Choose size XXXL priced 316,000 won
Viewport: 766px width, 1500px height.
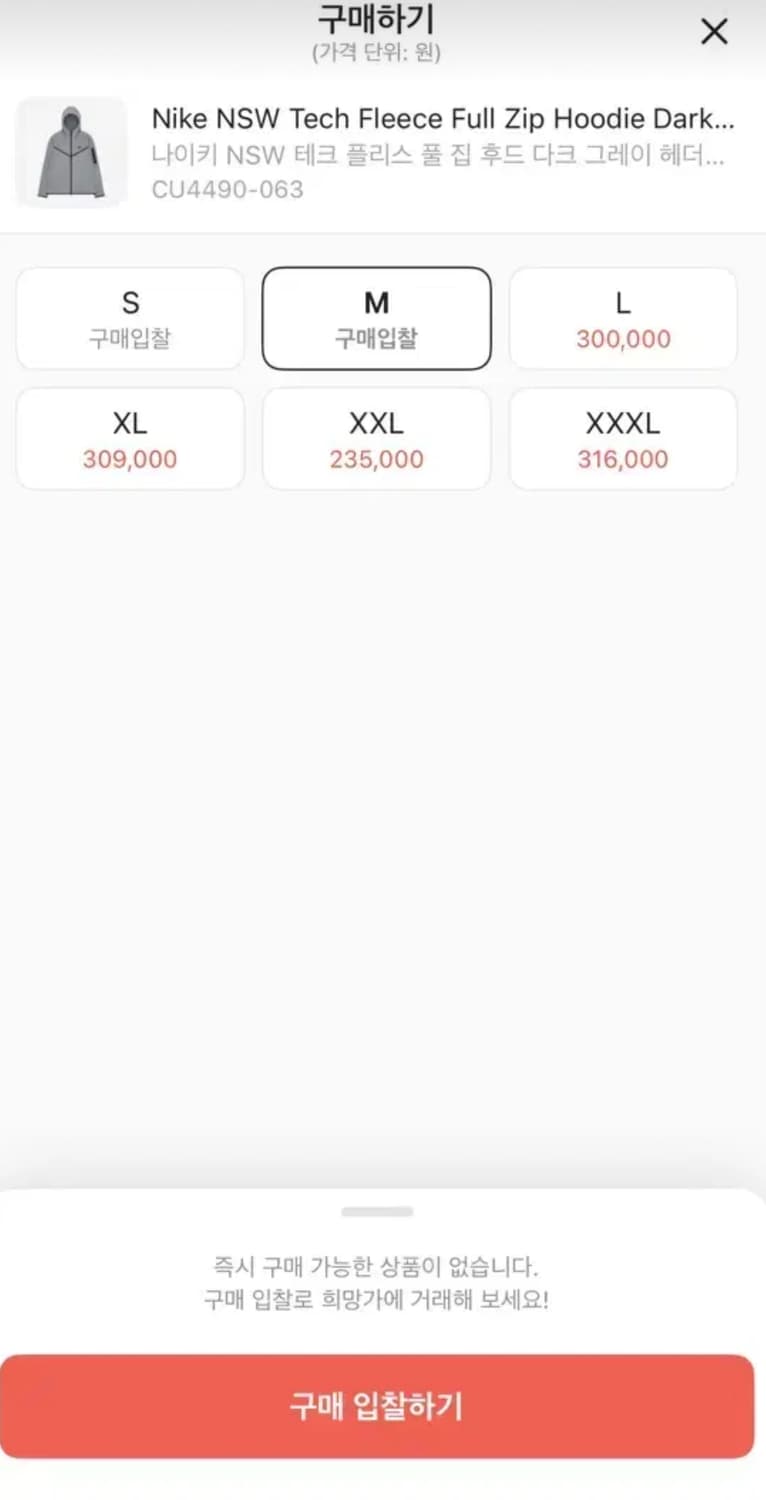click(622, 438)
